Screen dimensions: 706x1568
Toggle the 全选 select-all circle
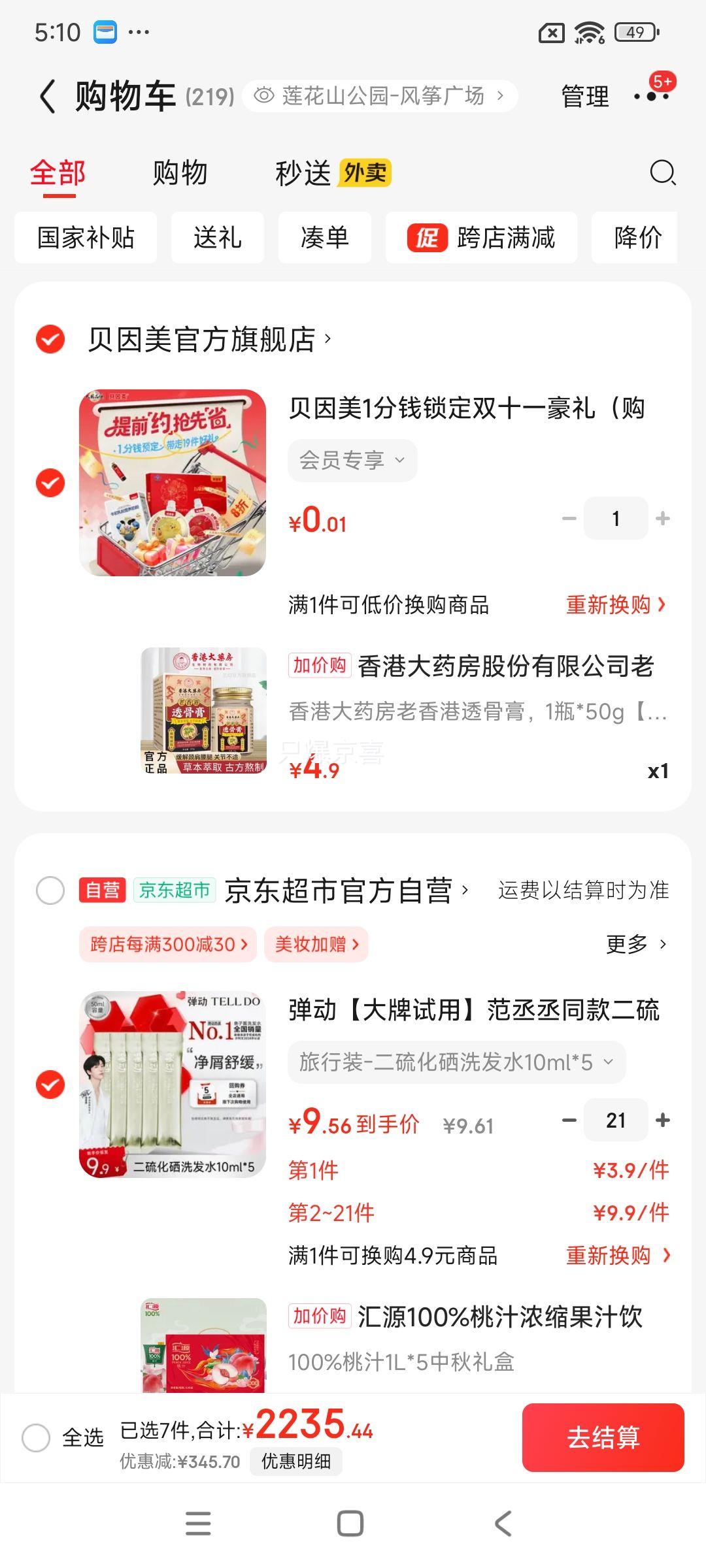click(x=36, y=1437)
